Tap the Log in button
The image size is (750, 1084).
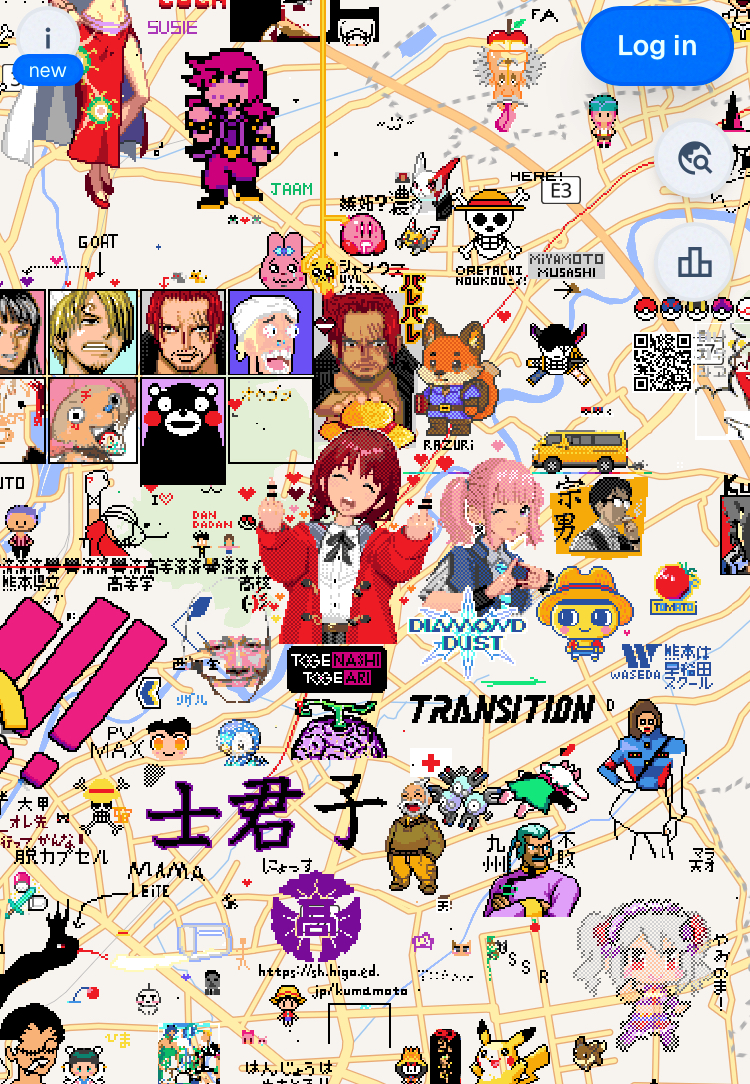coord(657,46)
